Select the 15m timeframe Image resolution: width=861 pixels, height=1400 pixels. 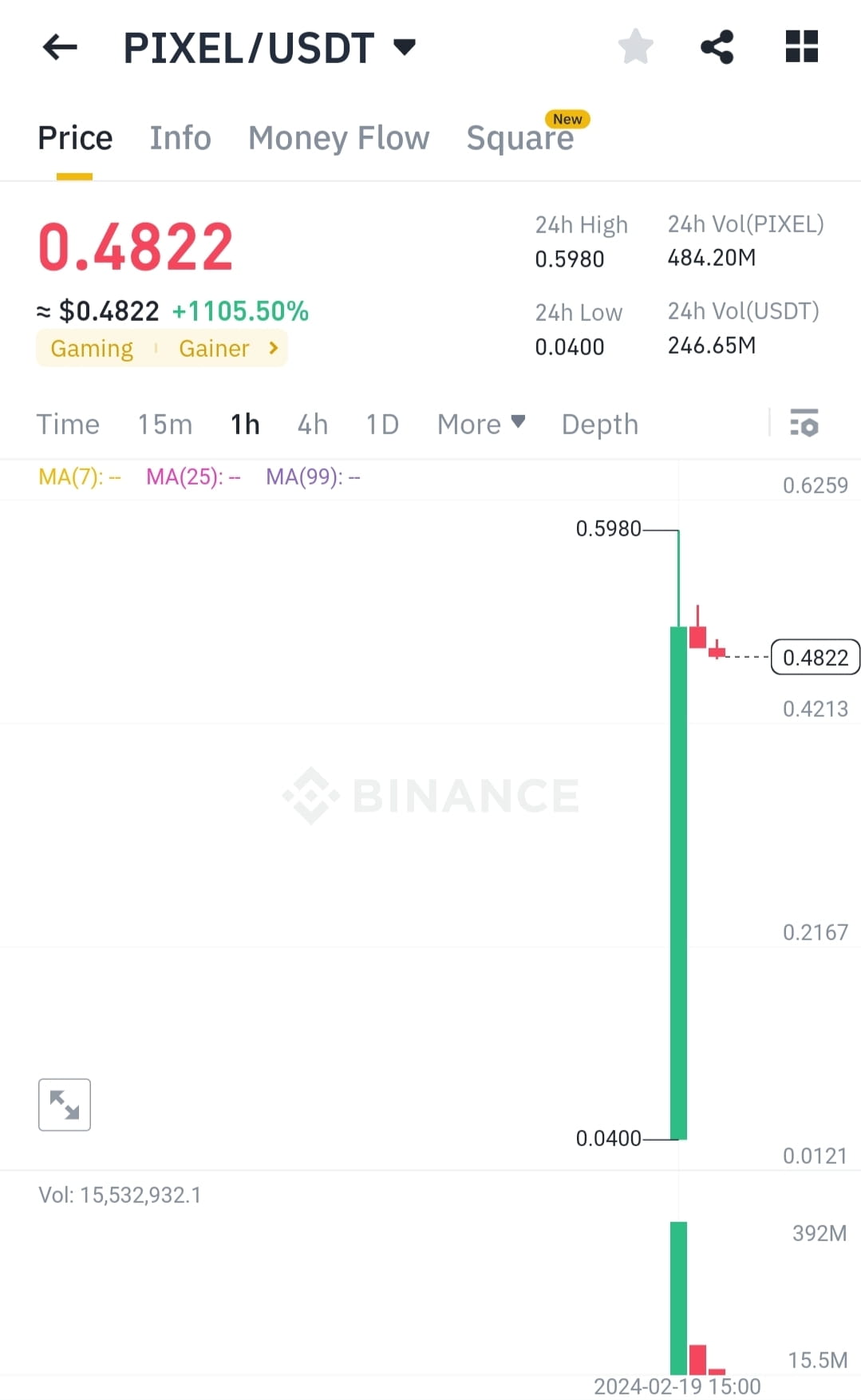(164, 424)
